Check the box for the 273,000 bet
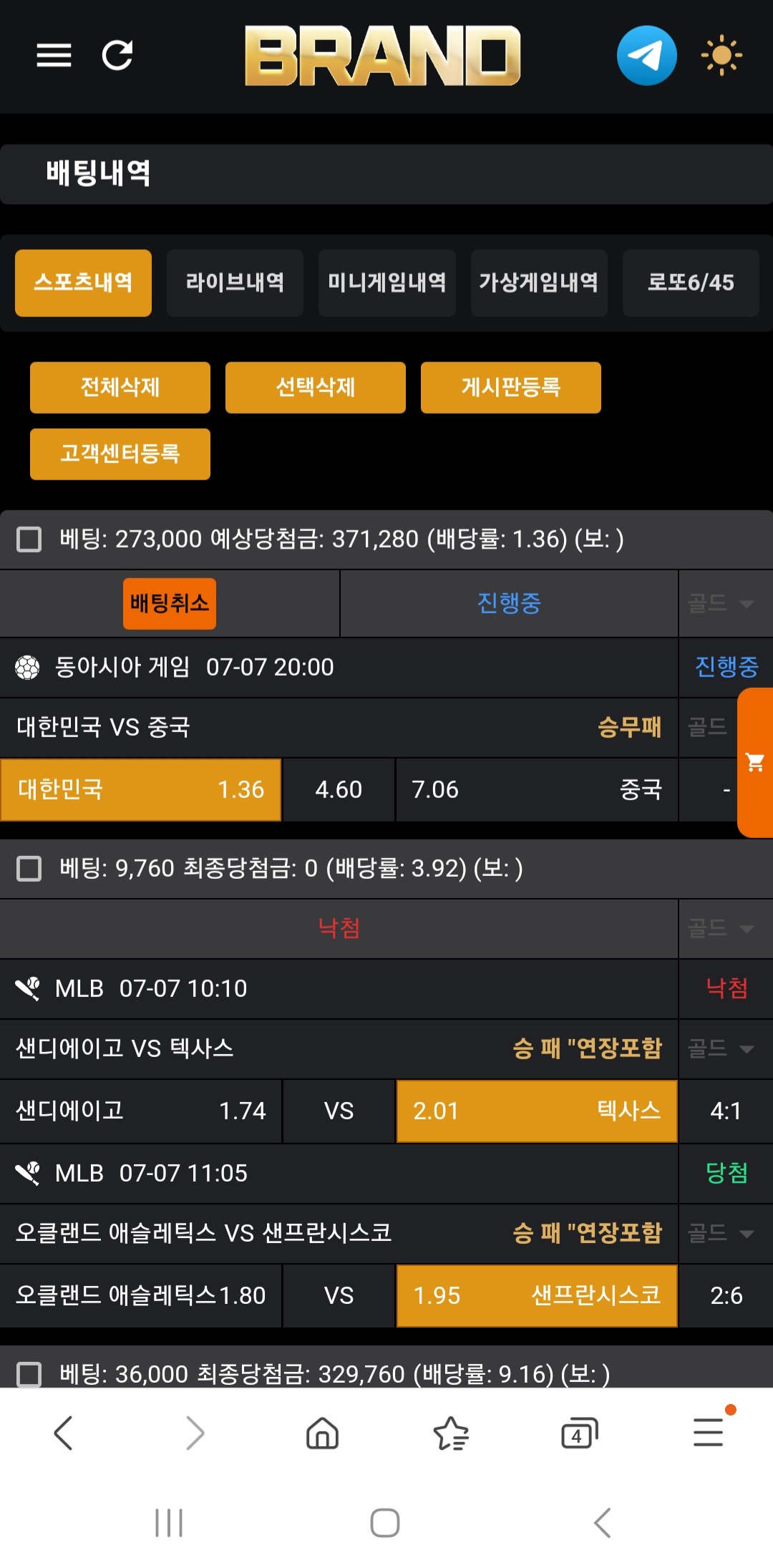The width and height of the screenshot is (773, 1568). point(29,539)
